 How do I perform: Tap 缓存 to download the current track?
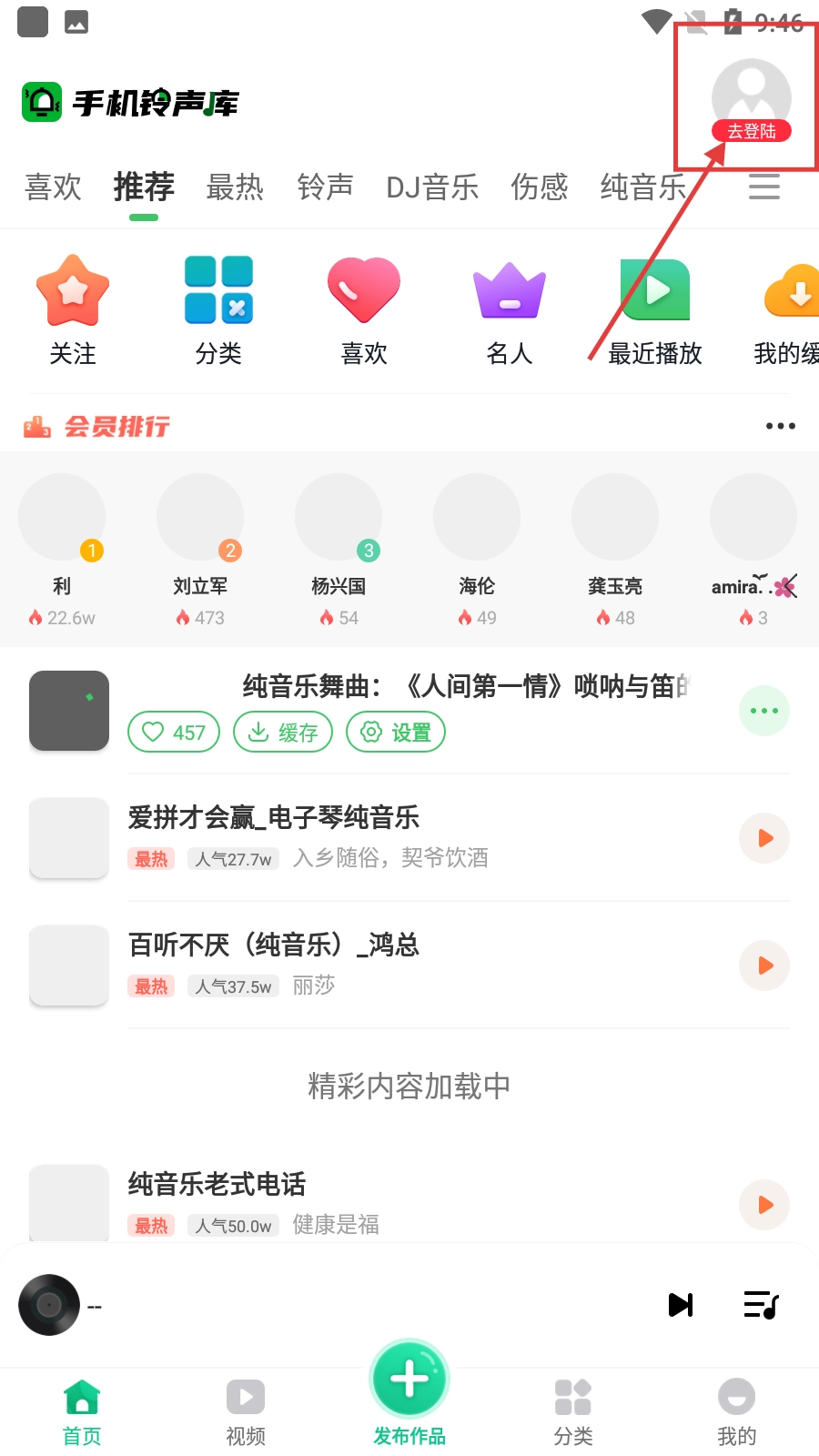pyautogui.click(x=283, y=732)
